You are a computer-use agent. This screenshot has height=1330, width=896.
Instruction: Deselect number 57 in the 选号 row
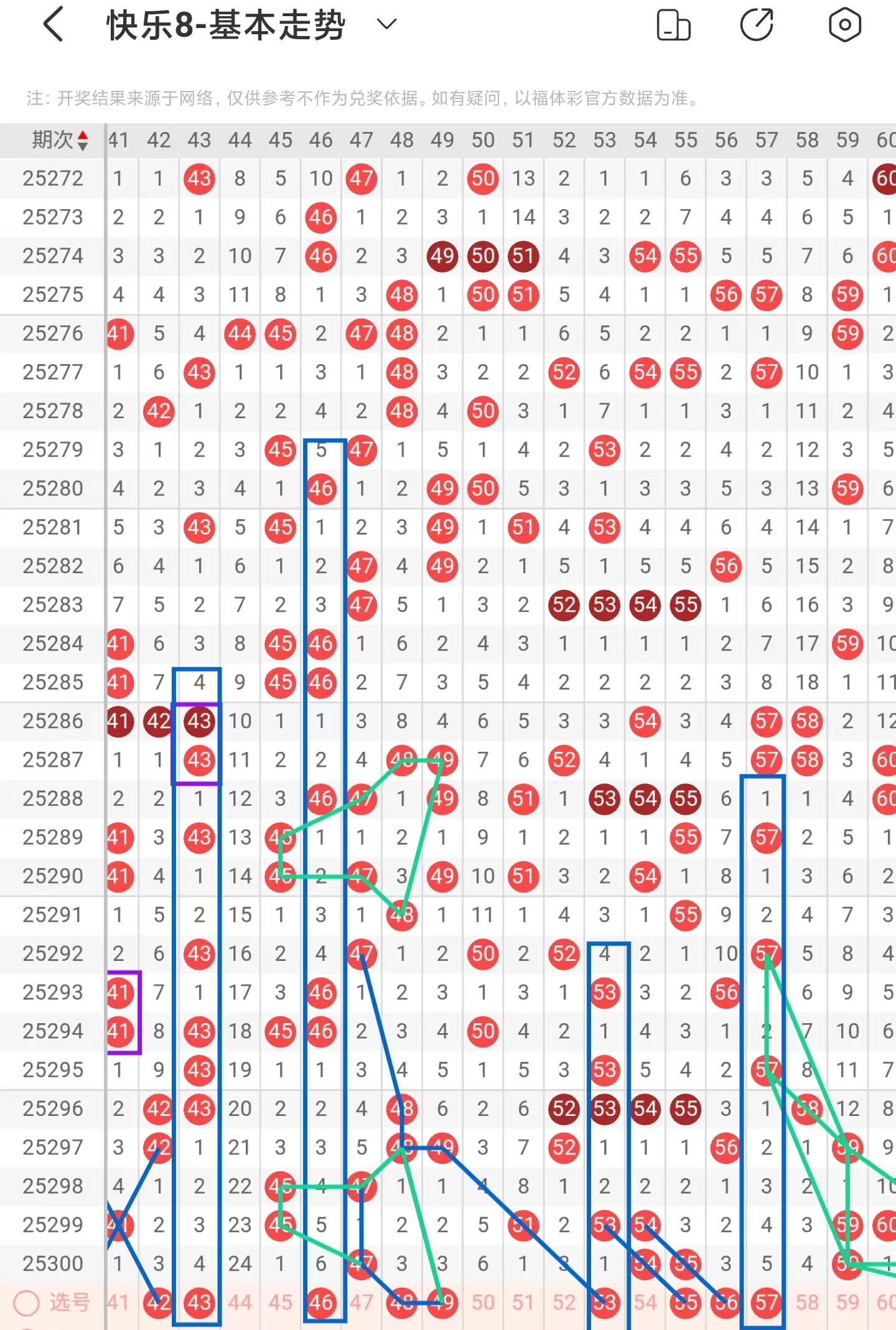click(x=766, y=1302)
